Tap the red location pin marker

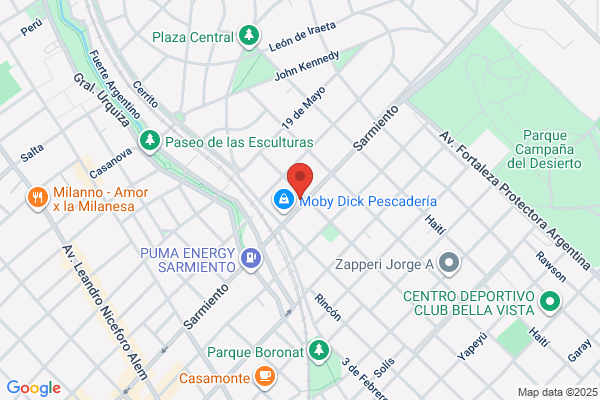[300, 180]
